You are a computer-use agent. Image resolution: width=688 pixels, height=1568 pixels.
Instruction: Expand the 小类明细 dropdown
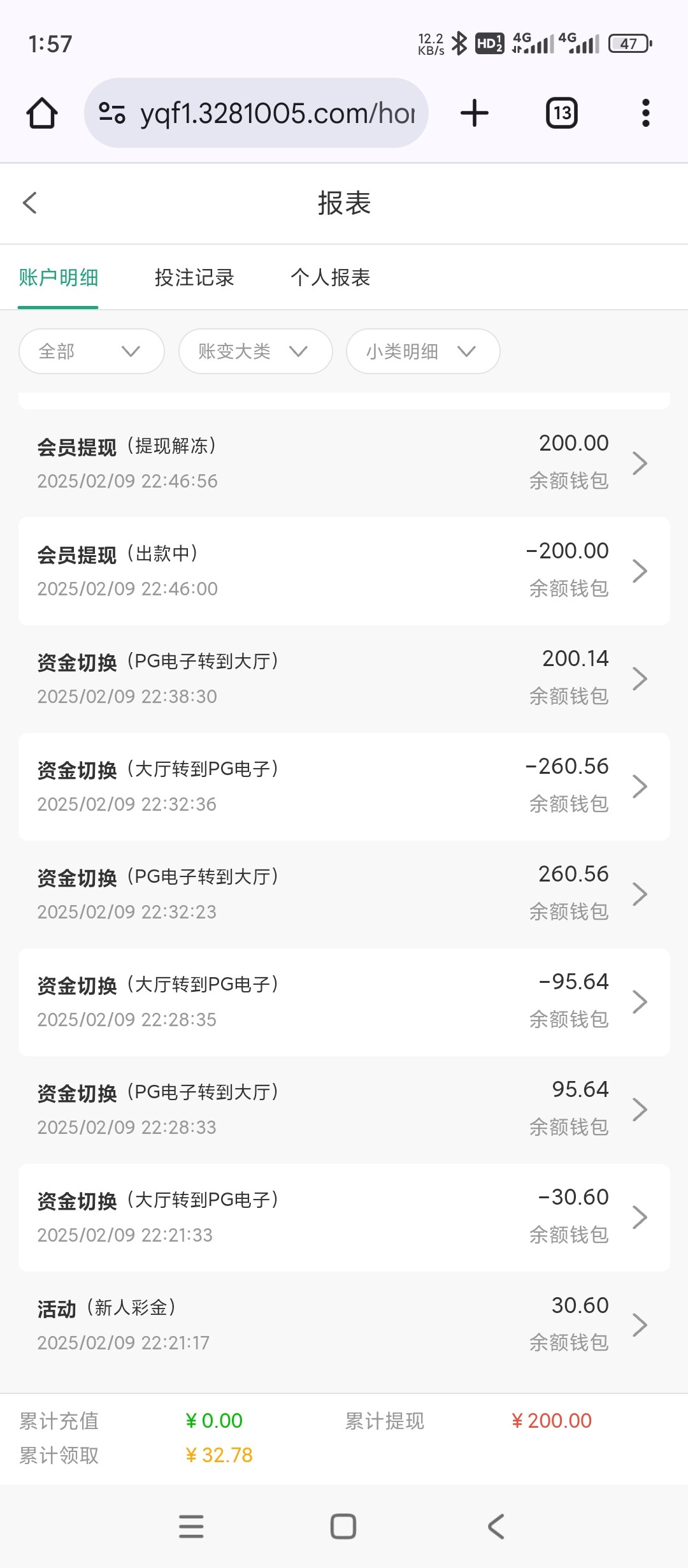point(423,351)
